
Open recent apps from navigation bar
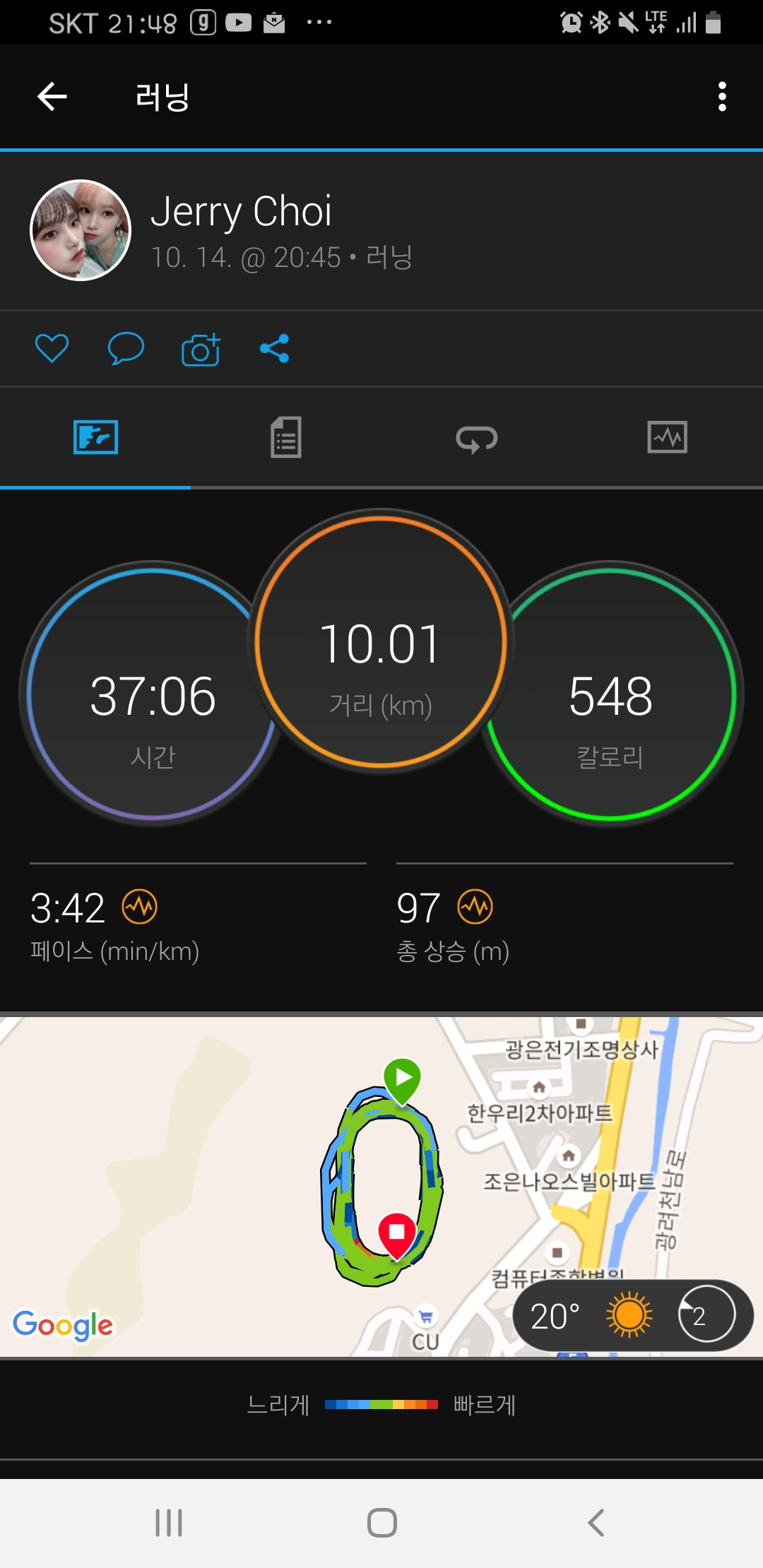[x=169, y=1522]
